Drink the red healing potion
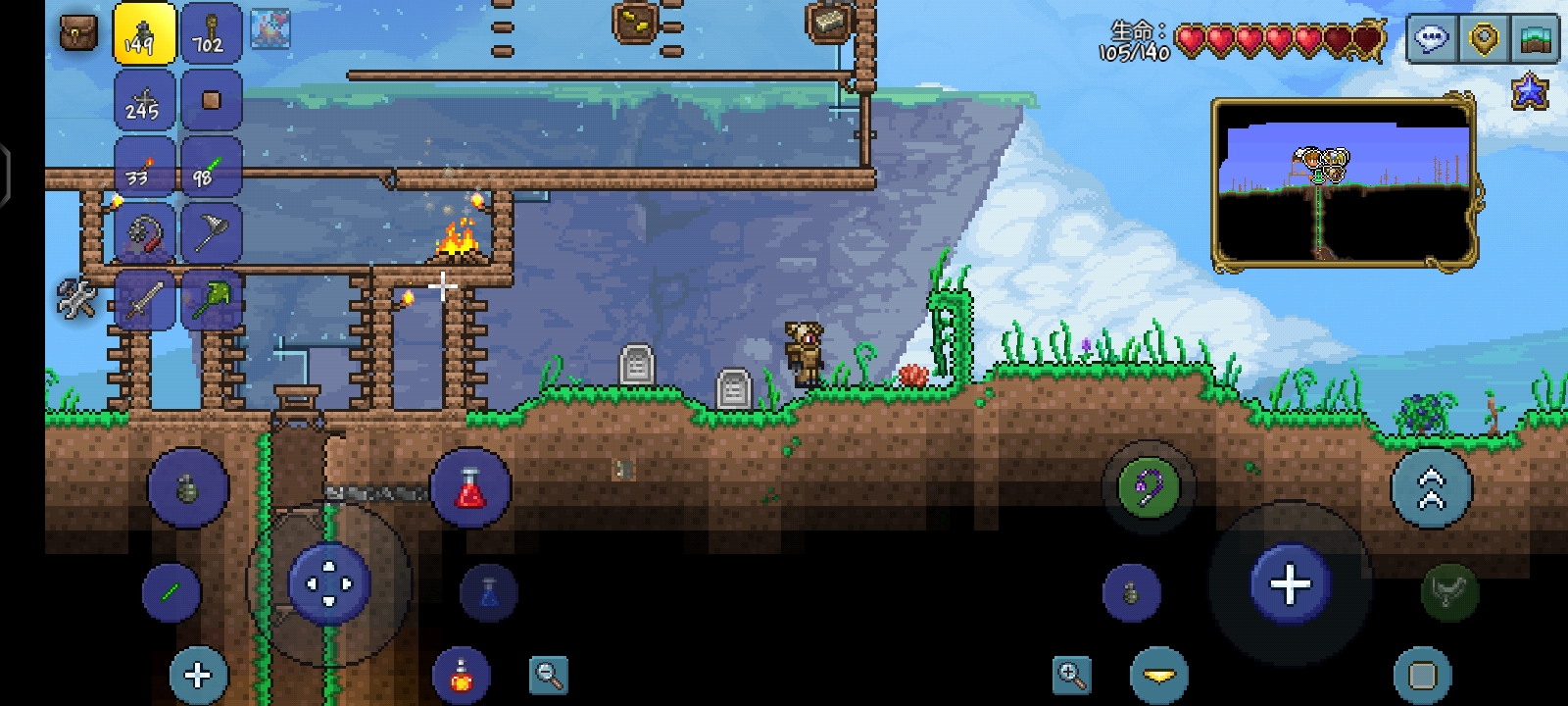Viewport: 1568px width, 706px height. (x=470, y=488)
